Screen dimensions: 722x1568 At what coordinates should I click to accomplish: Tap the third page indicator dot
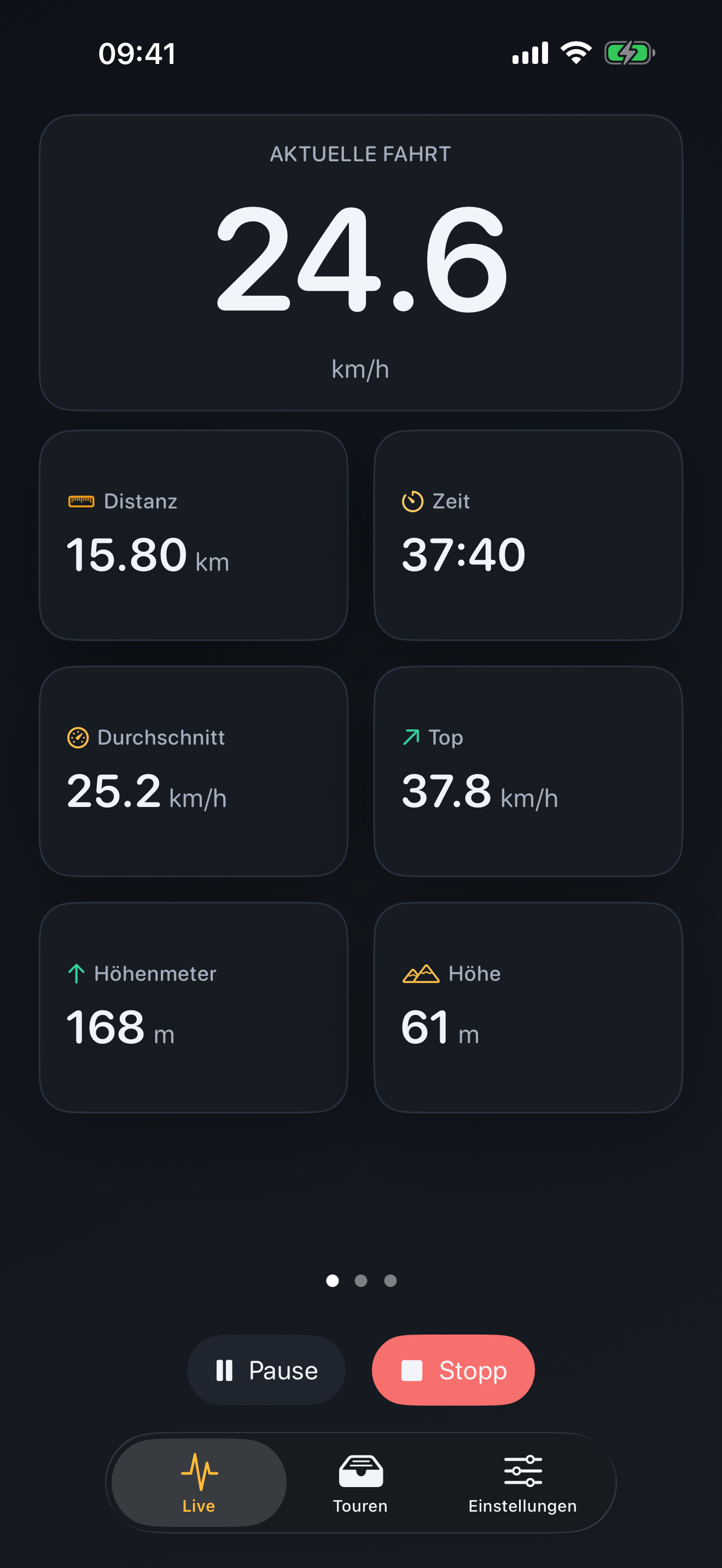(x=390, y=1280)
